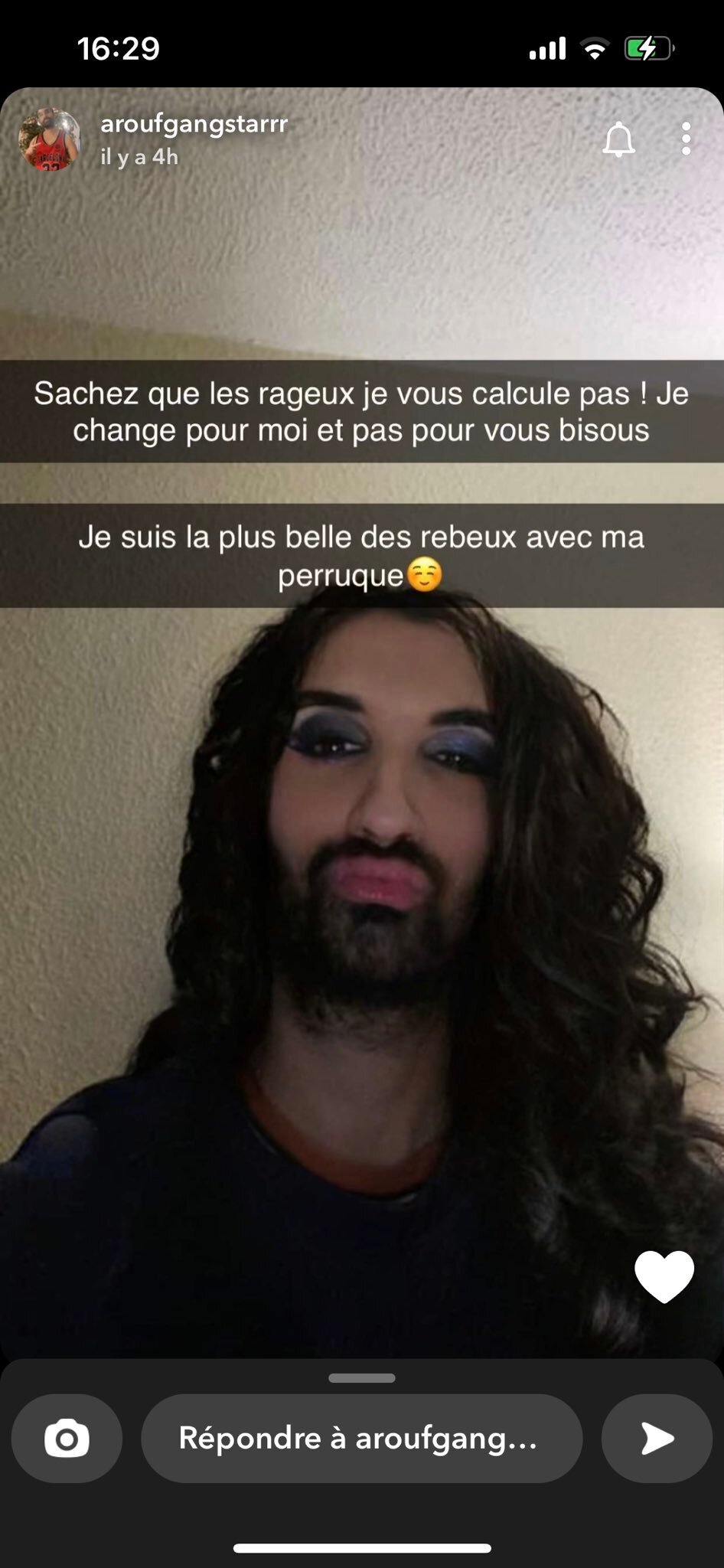Like this story with the heart
The height and width of the screenshot is (1568, 724).
coord(664,1276)
